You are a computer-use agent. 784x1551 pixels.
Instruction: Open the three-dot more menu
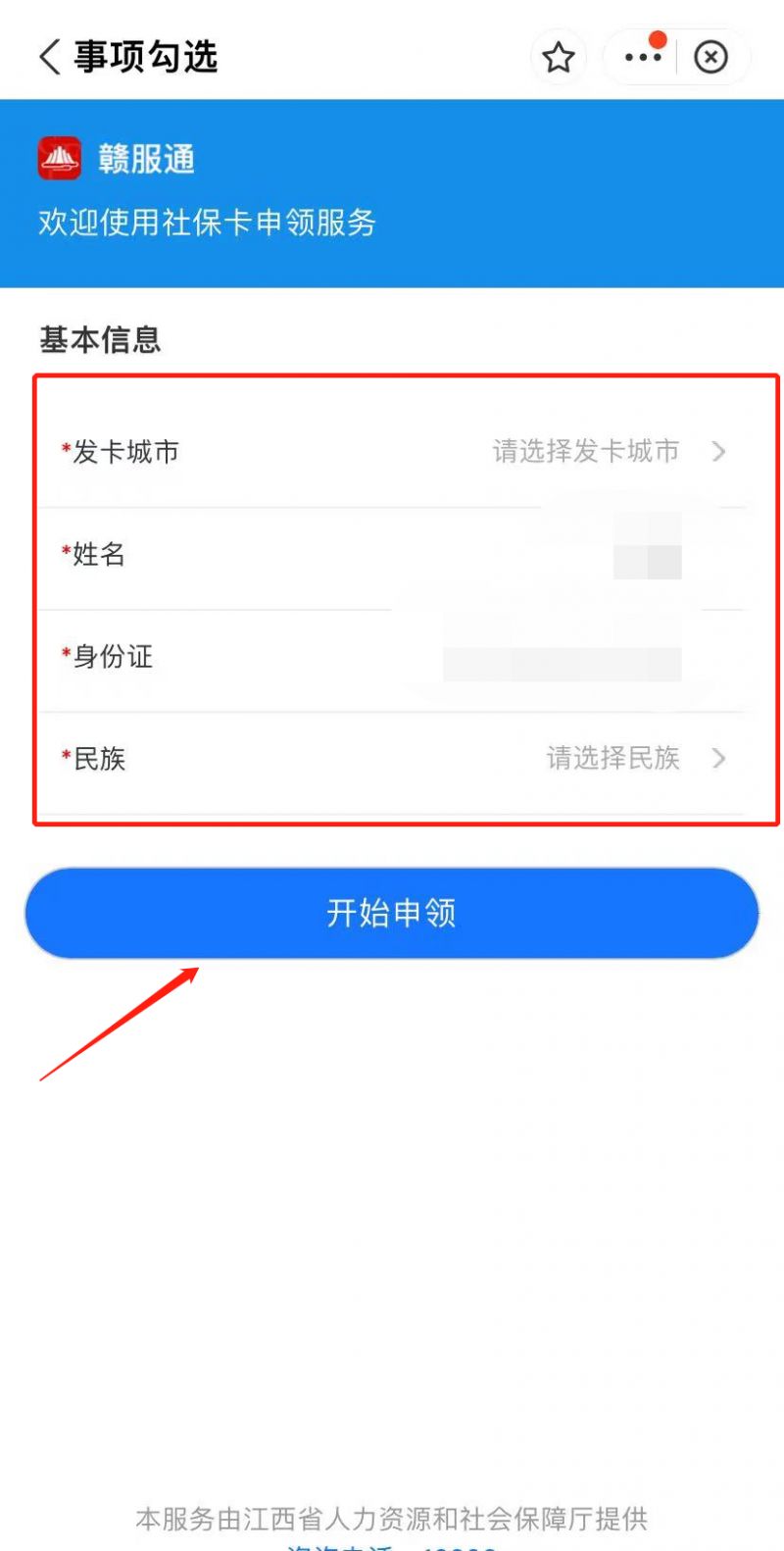642,58
